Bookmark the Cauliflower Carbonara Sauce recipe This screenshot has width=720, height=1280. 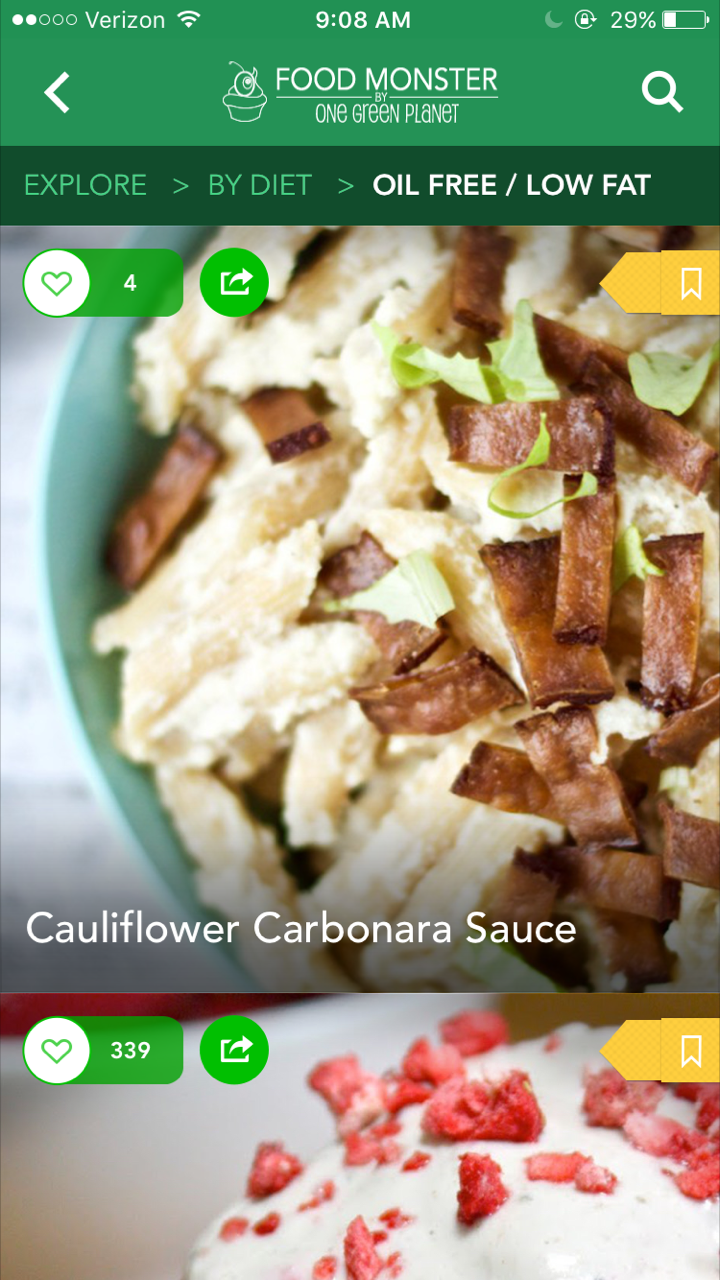point(689,283)
